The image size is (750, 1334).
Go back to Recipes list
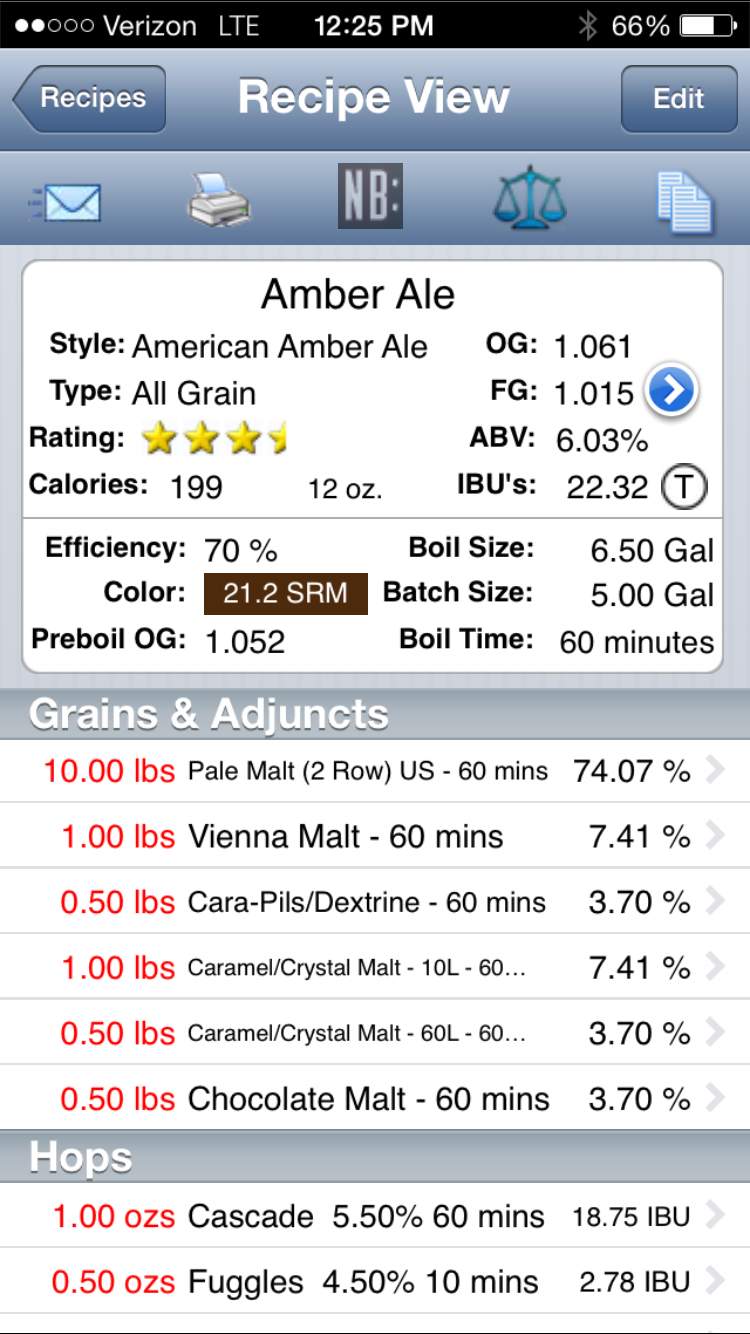pos(89,99)
